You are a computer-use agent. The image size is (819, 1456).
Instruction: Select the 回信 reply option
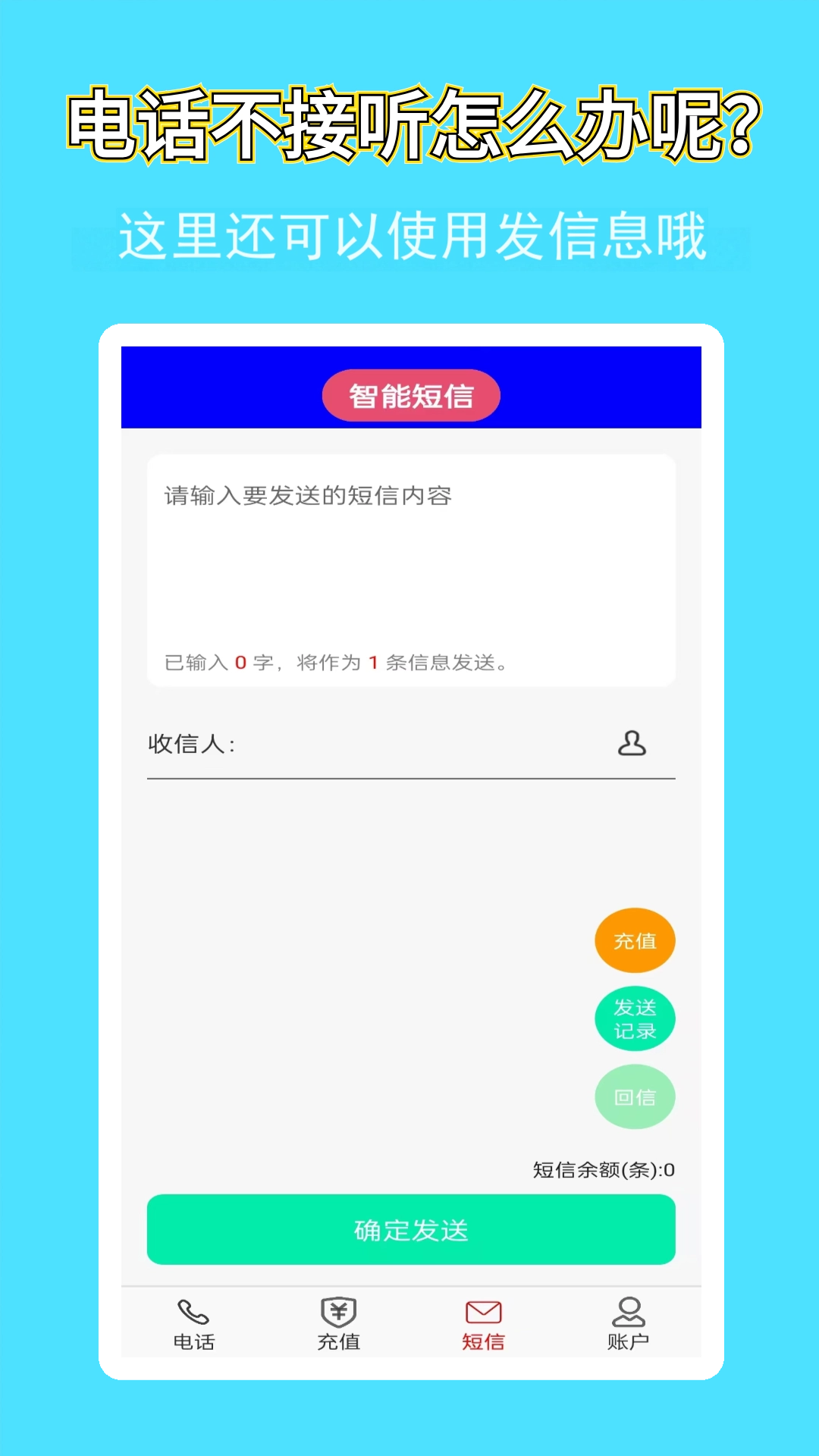coord(635,1097)
